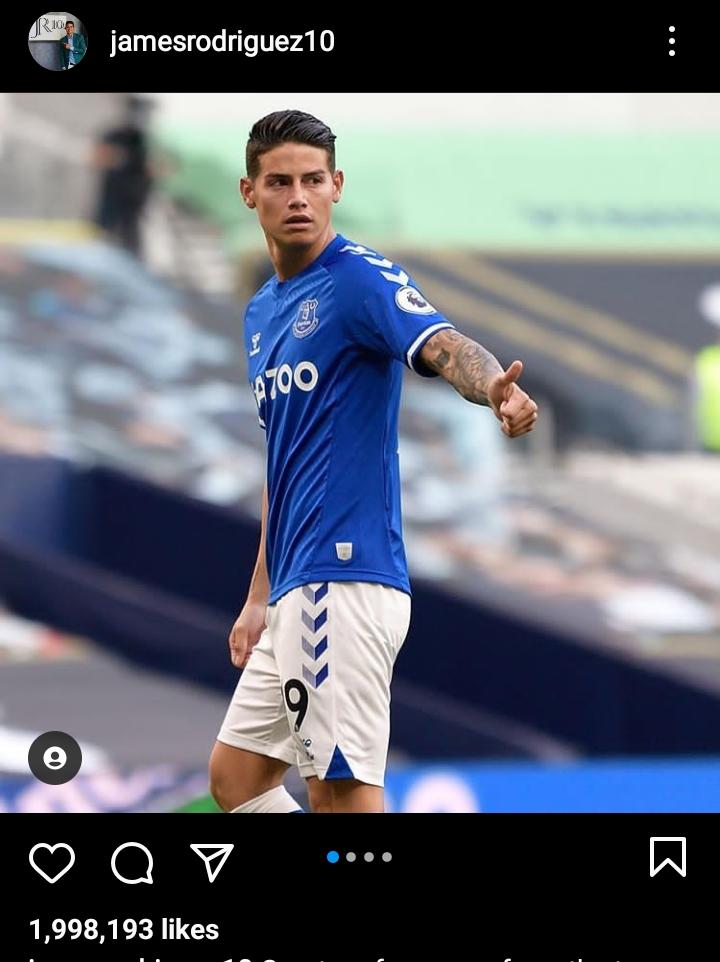
Task: Like this post with the heart icon
Action: click(x=52, y=861)
